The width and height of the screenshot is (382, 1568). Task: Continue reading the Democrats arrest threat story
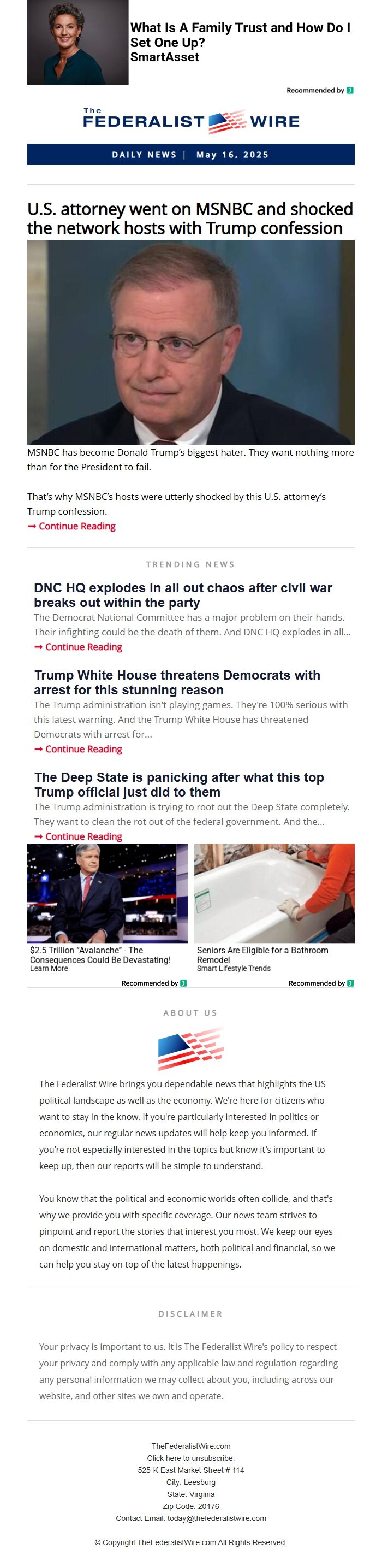tap(83, 748)
